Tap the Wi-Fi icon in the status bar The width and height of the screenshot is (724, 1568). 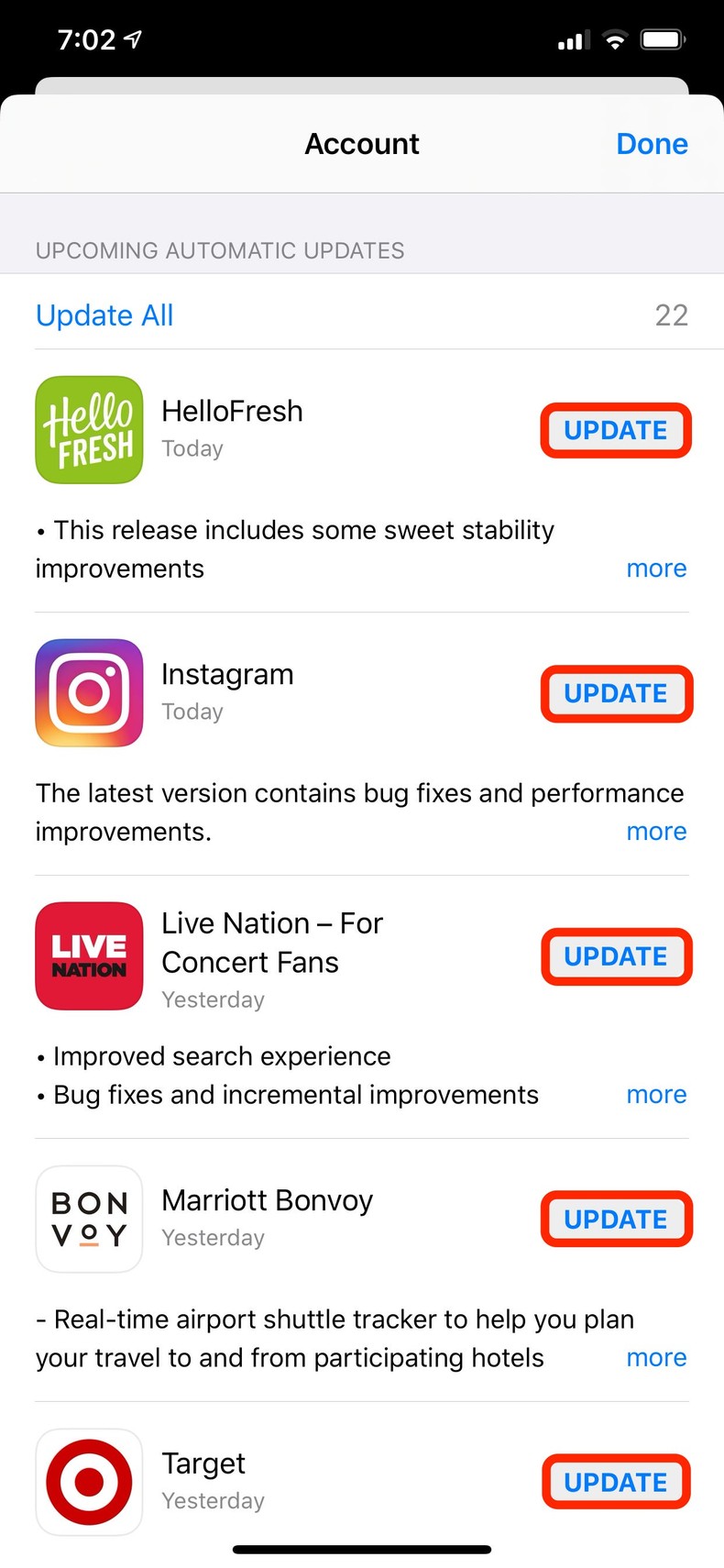click(x=616, y=39)
